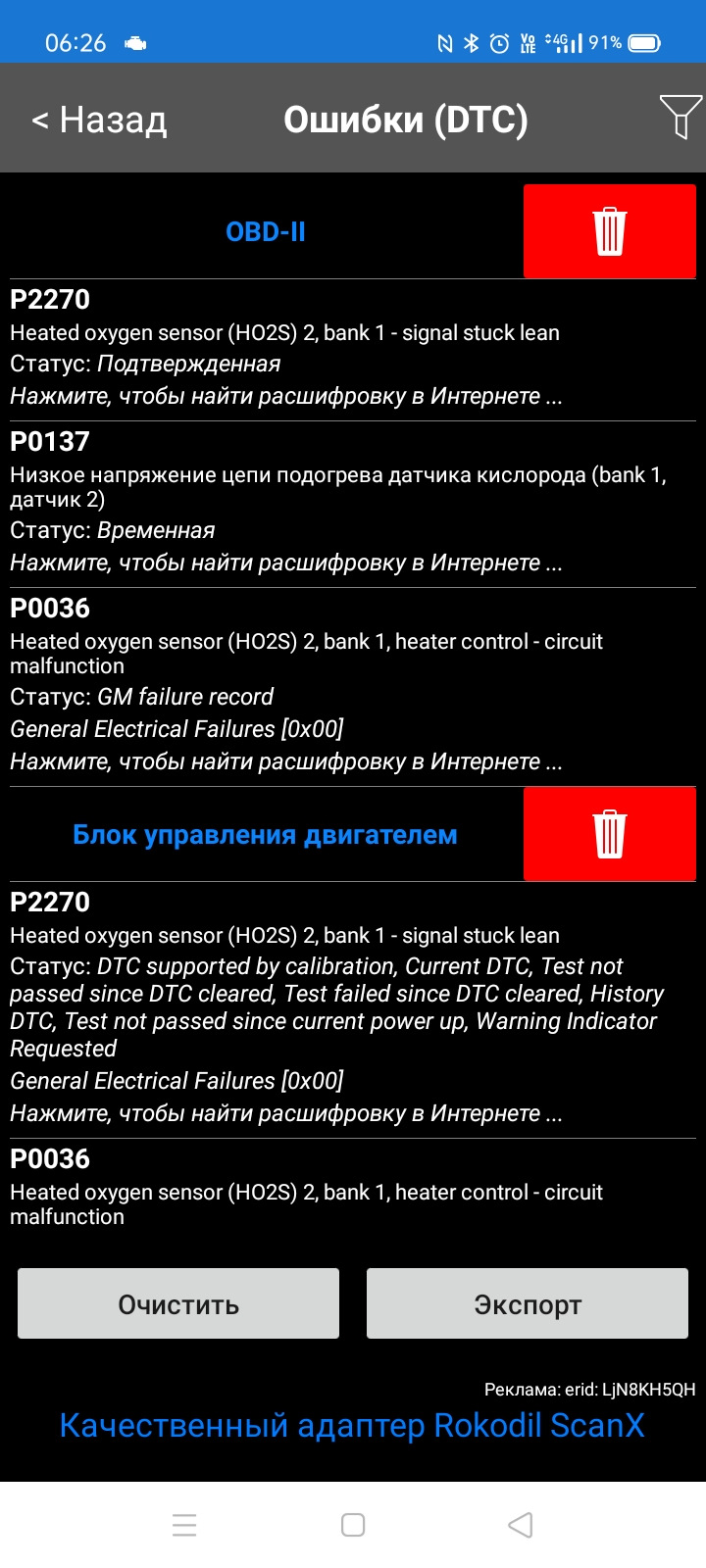The height and width of the screenshot is (1568, 706).
Task: Delete Блок управления двигателем errors via trash
Action: pos(609,834)
